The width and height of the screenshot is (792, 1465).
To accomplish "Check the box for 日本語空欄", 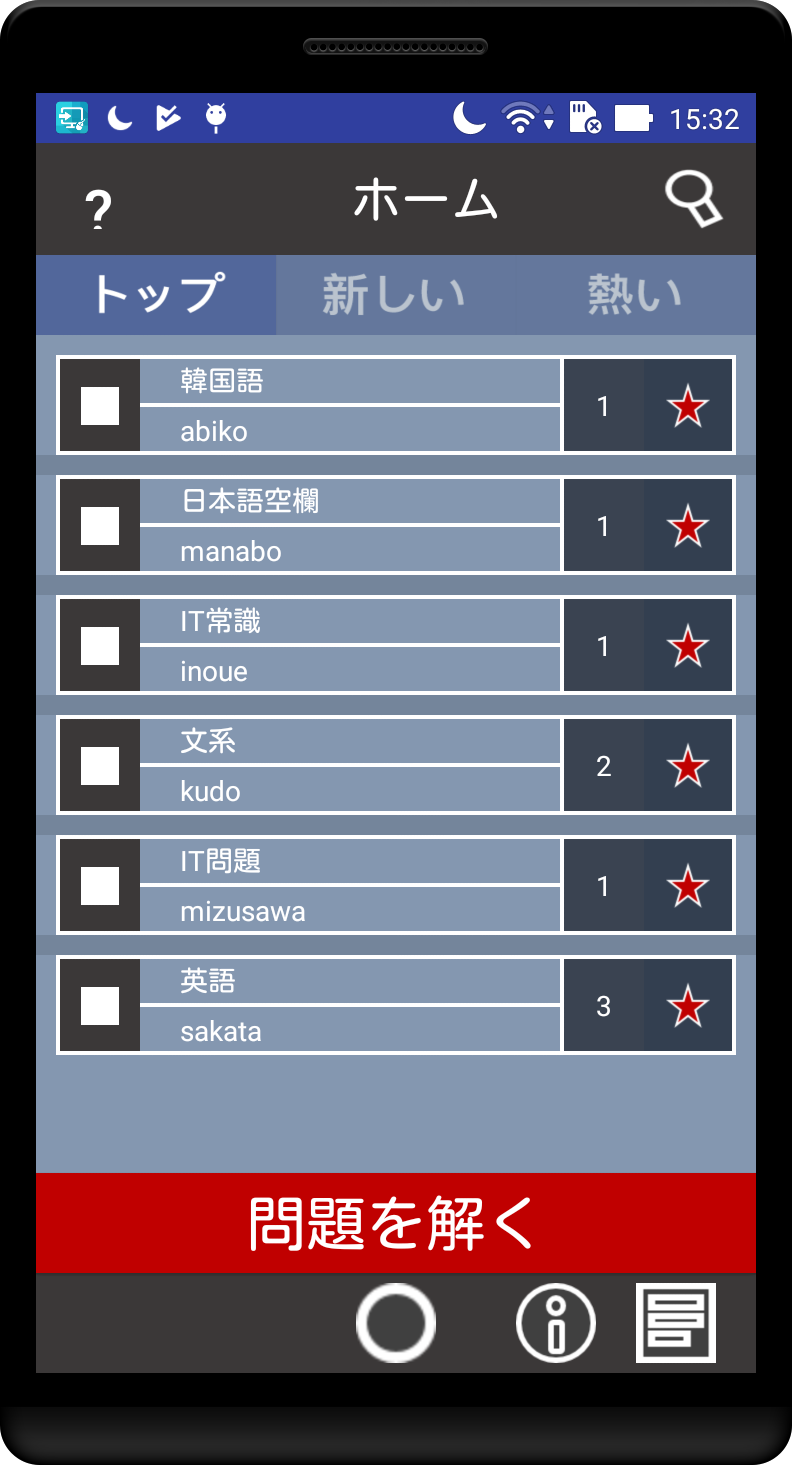I will click(x=100, y=526).
